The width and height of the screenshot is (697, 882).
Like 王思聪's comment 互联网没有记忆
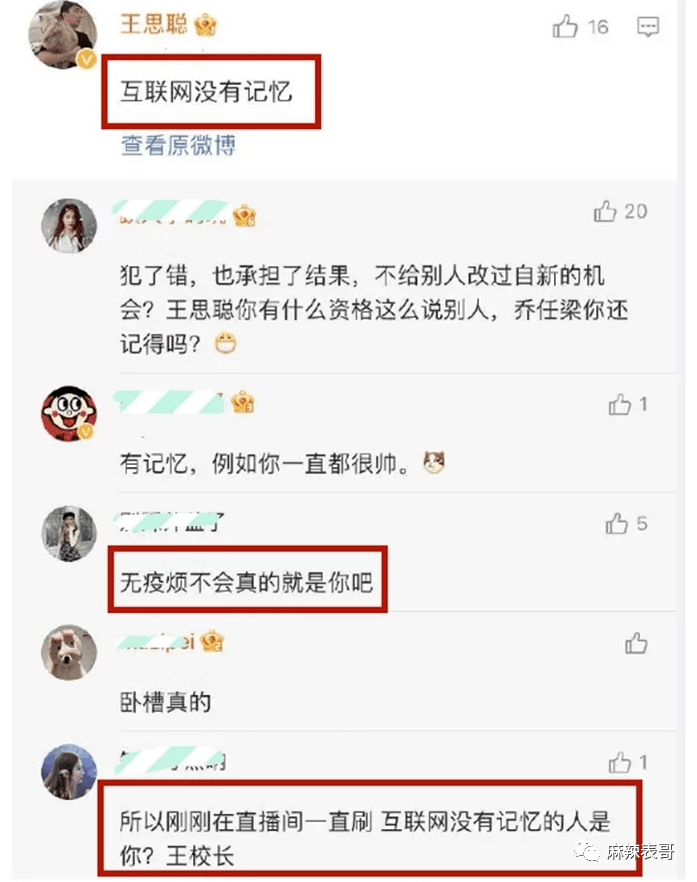pyautogui.click(x=566, y=27)
